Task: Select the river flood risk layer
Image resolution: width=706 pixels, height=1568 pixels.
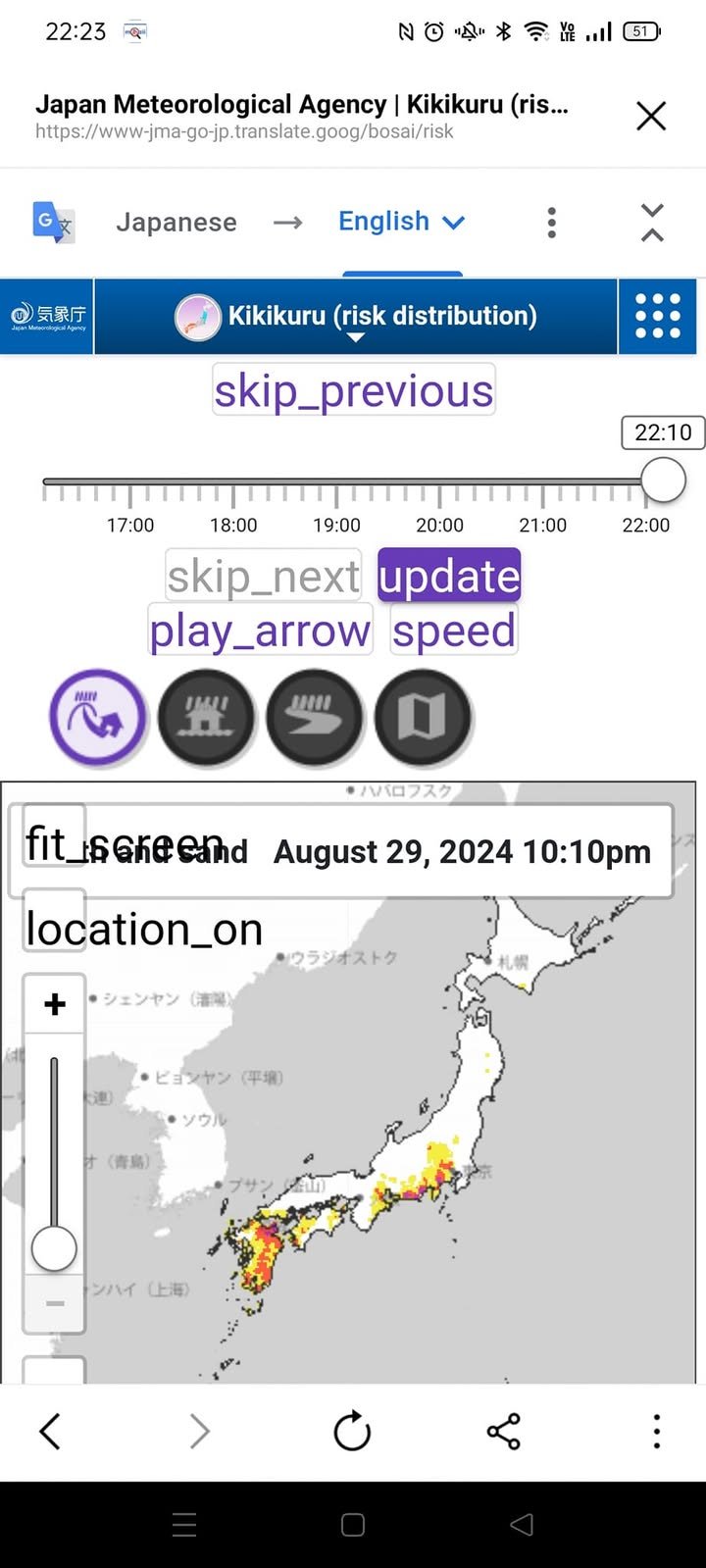Action: (314, 718)
